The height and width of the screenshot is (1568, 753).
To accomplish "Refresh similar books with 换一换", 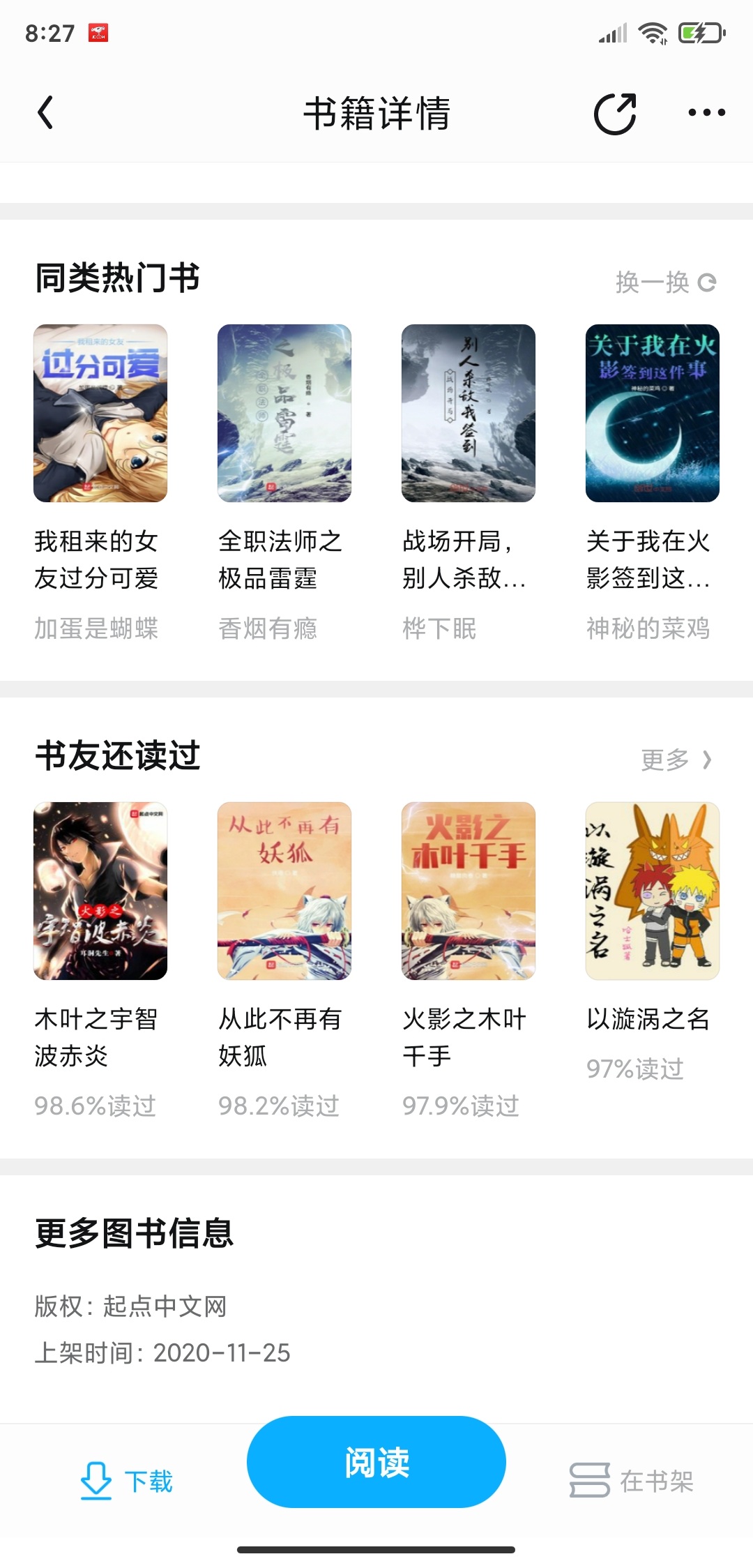I will 665,282.
